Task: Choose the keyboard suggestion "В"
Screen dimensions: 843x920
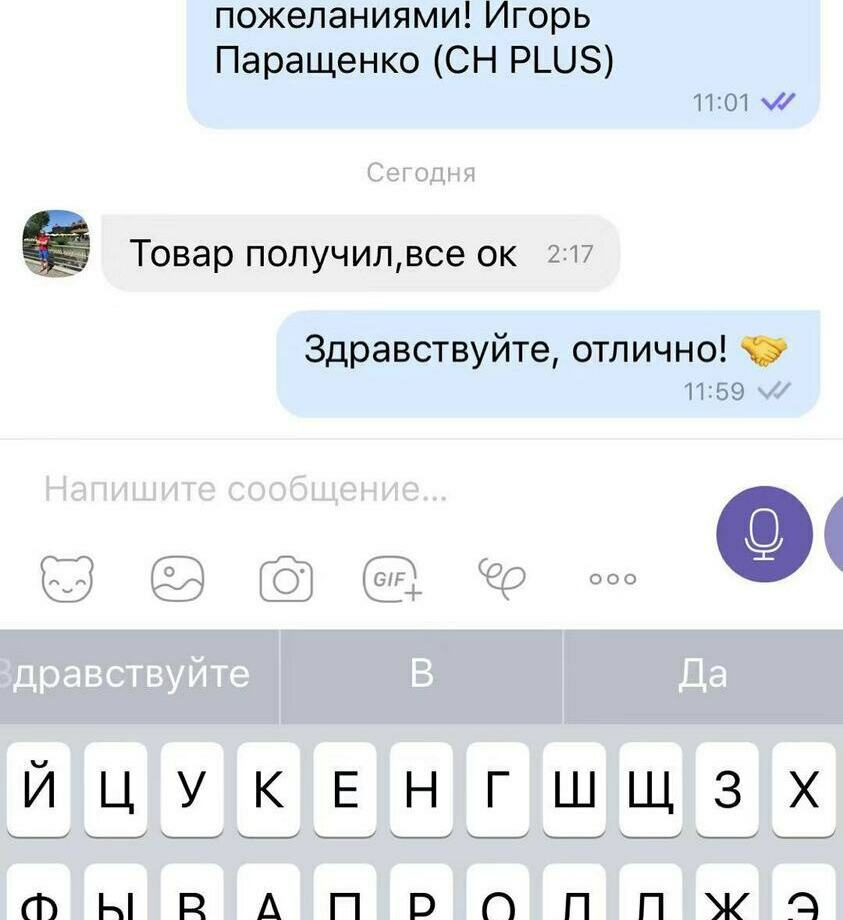Action: coord(422,674)
